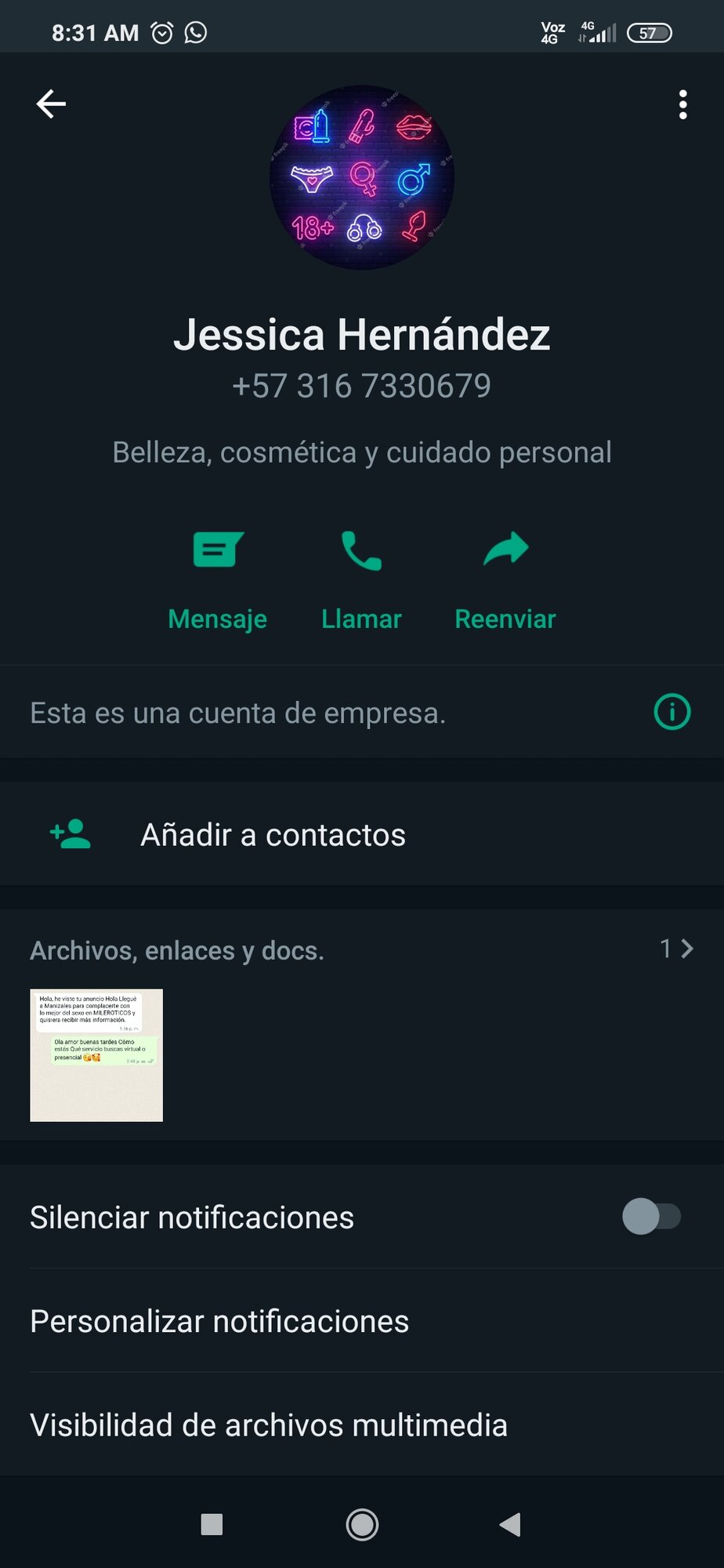The image size is (724, 1568).
Task: Select the add contact person icon
Action: point(69,833)
